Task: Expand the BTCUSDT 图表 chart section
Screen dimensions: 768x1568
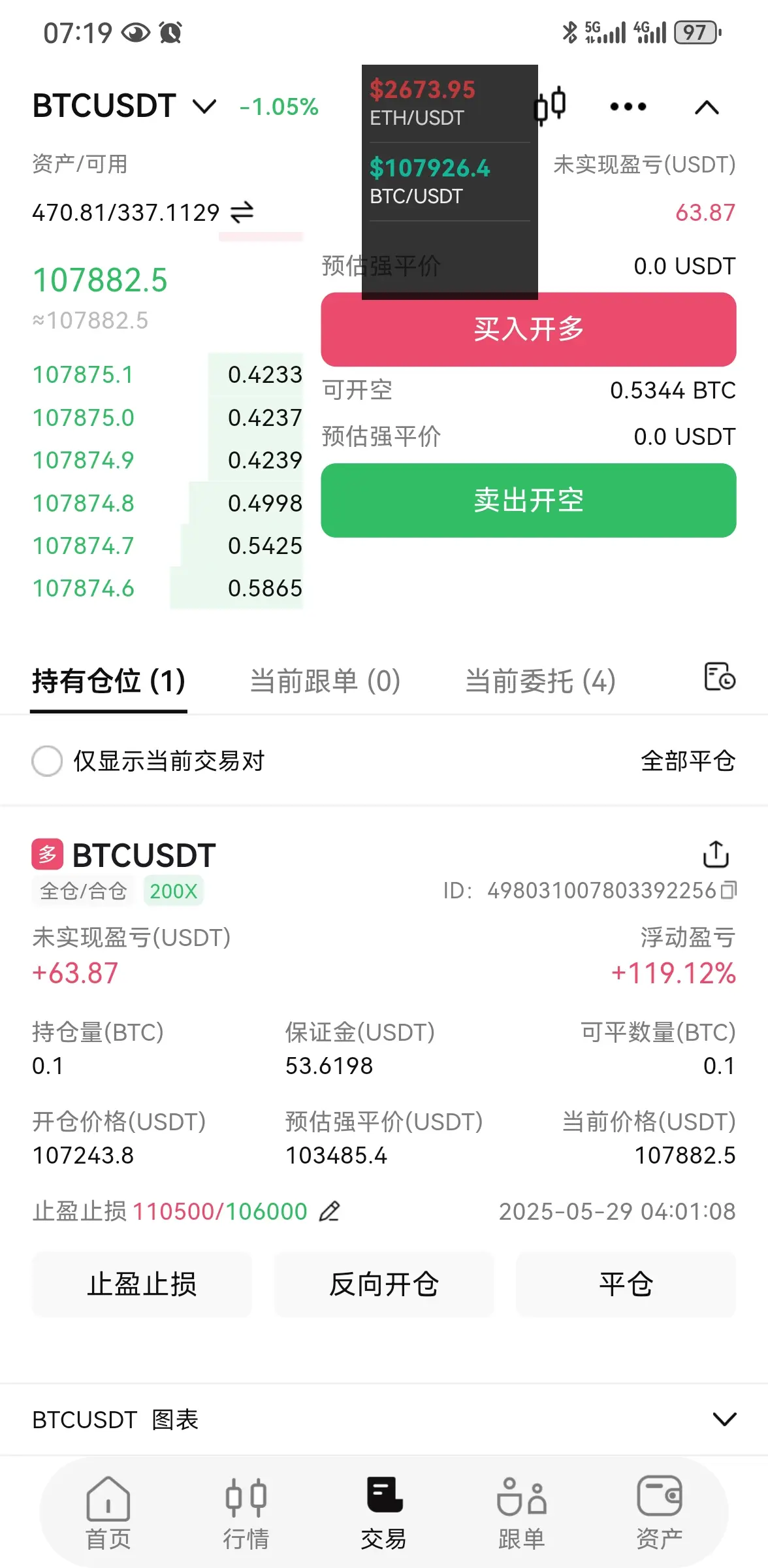Action: 724,1419
